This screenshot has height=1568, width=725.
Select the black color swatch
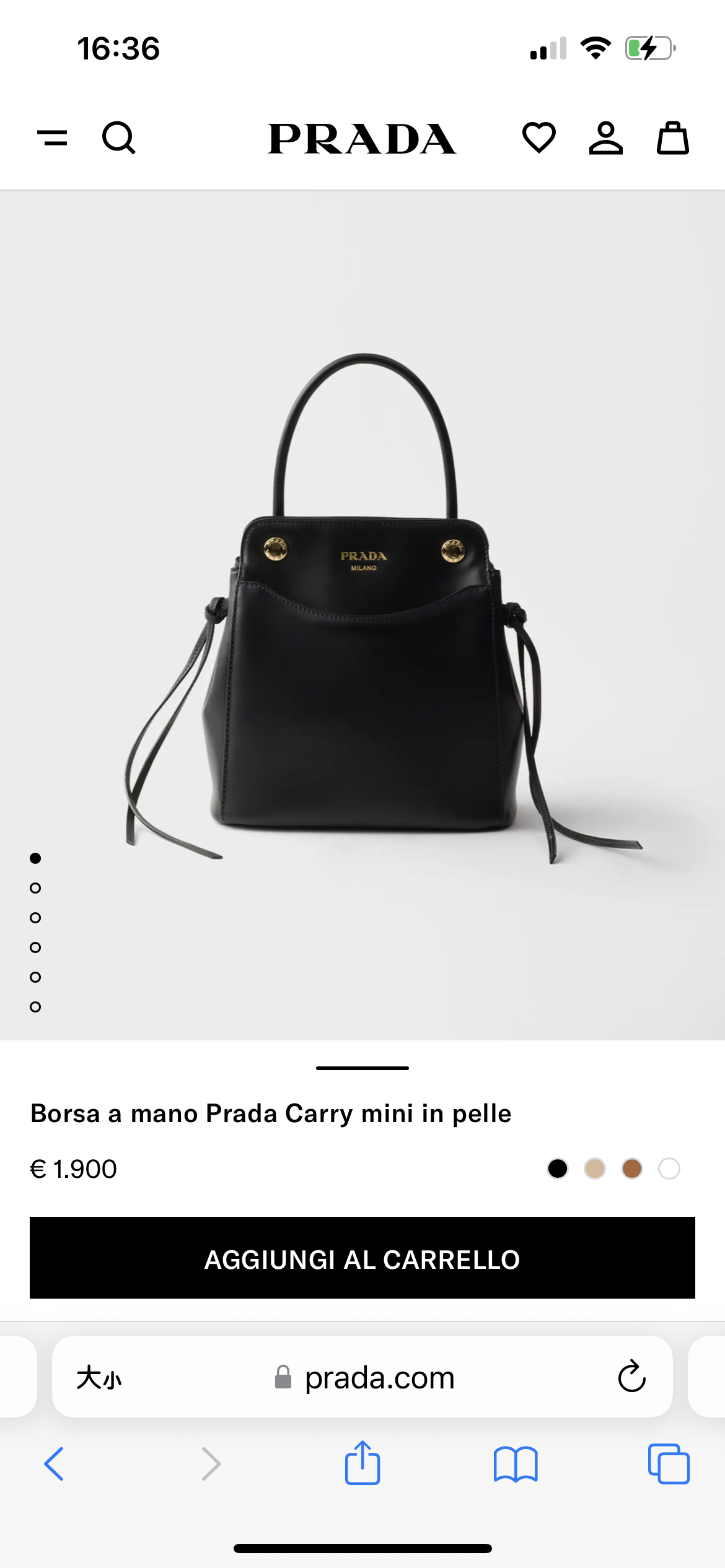tap(558, 1169)
